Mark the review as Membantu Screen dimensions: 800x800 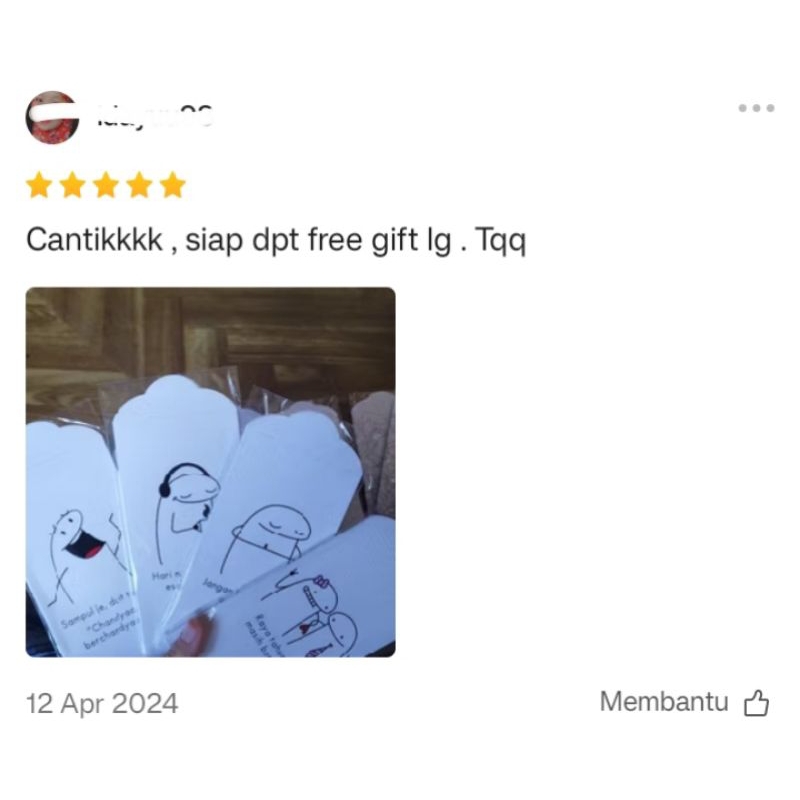pos(684,702)
